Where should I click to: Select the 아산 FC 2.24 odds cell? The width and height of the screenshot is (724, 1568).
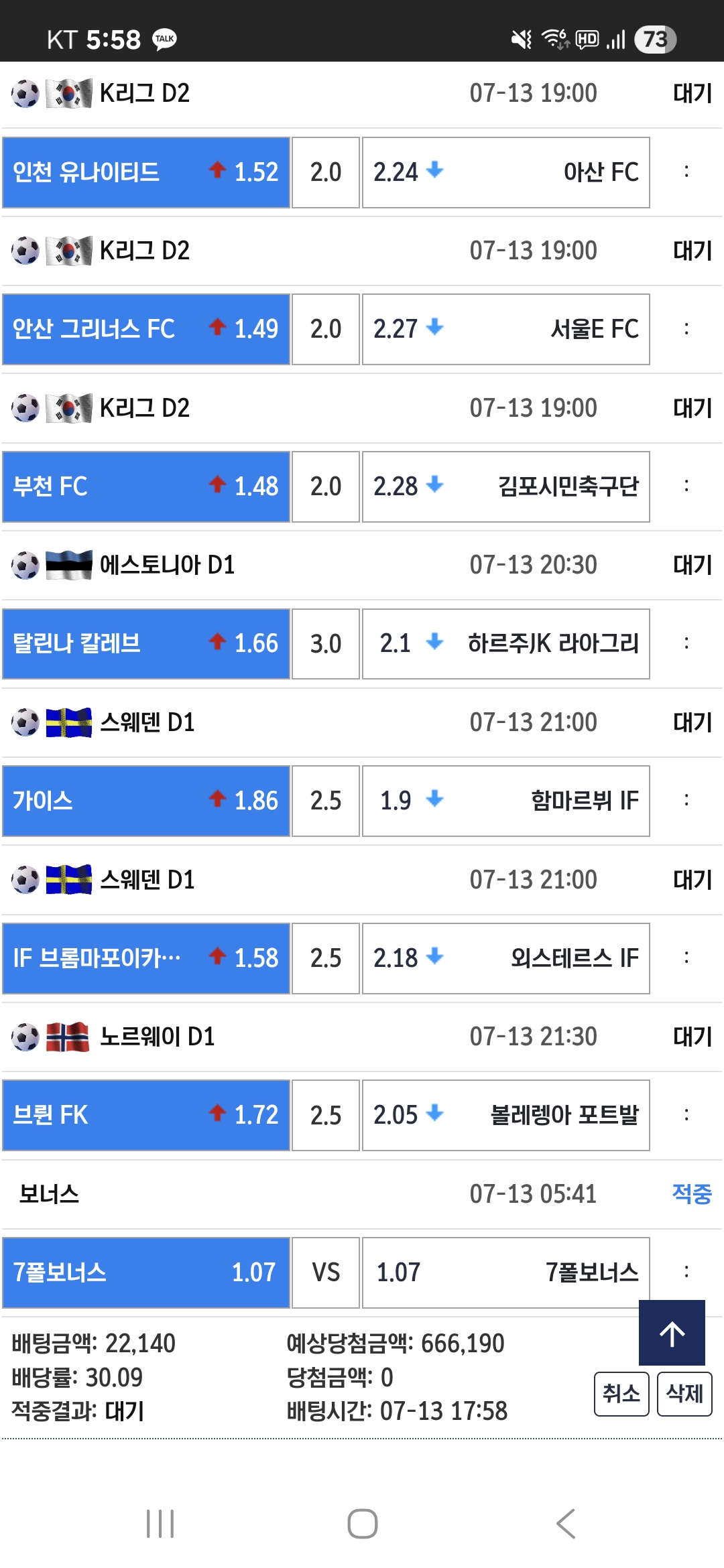(506, 172)
